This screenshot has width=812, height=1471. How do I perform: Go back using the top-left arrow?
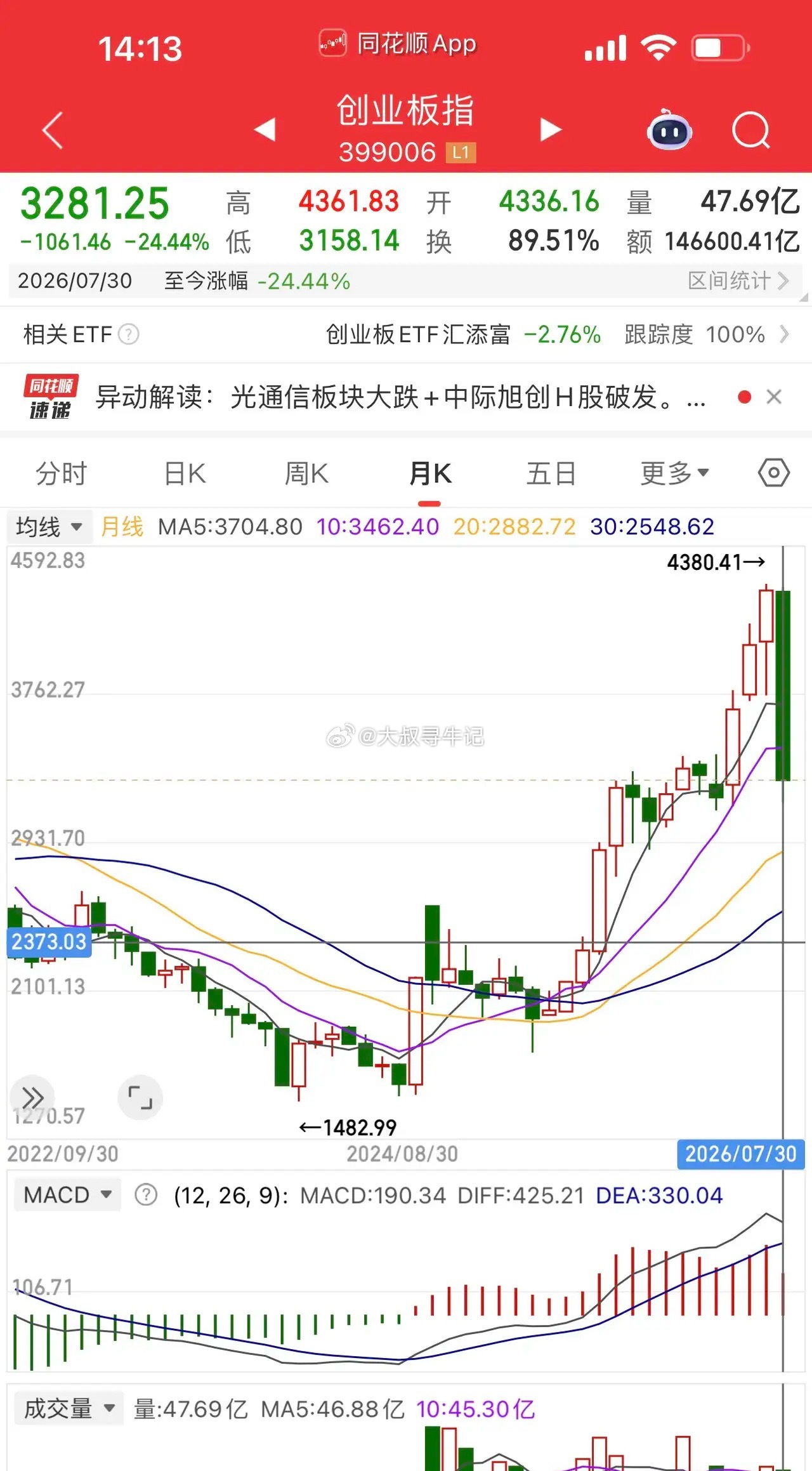(53, 130)
